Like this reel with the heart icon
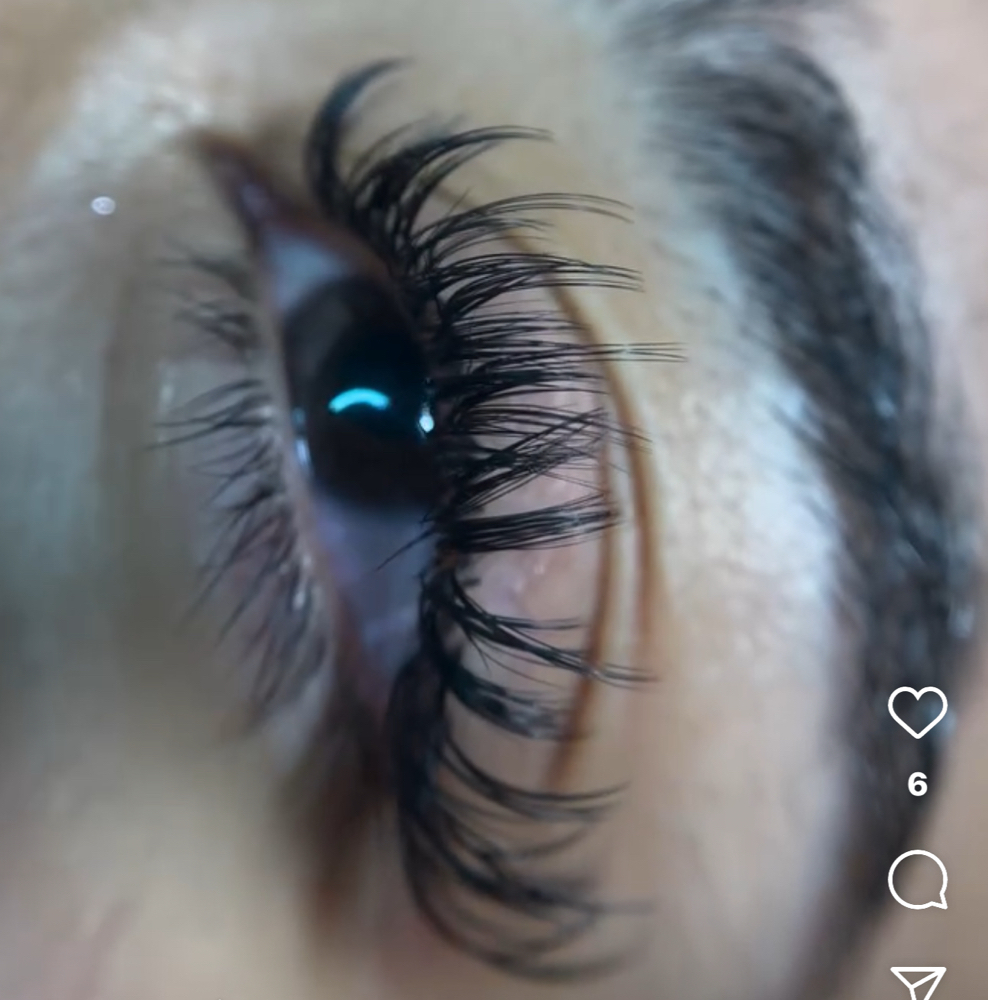 click(x=917, y=712)
